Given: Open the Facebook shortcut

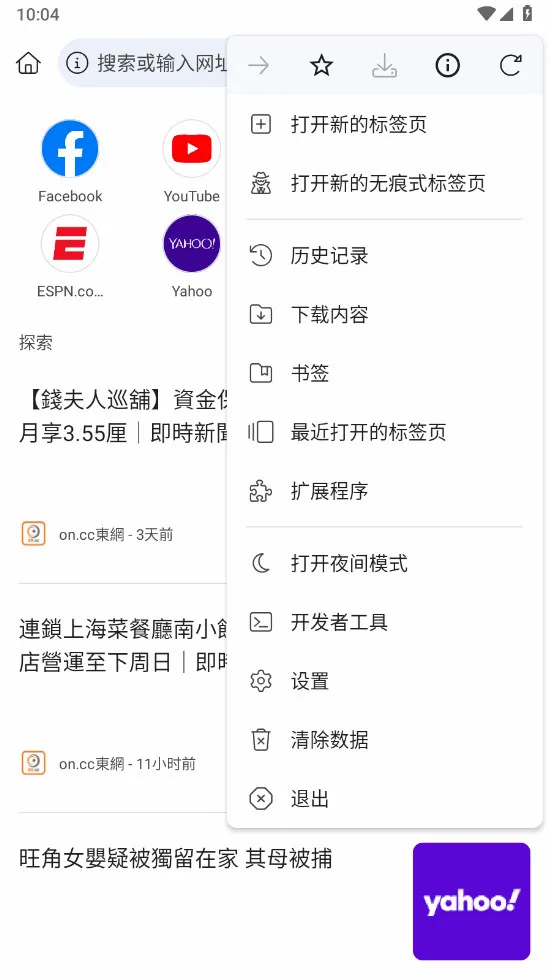Looking at the screenshot, I should click(70, 161).
